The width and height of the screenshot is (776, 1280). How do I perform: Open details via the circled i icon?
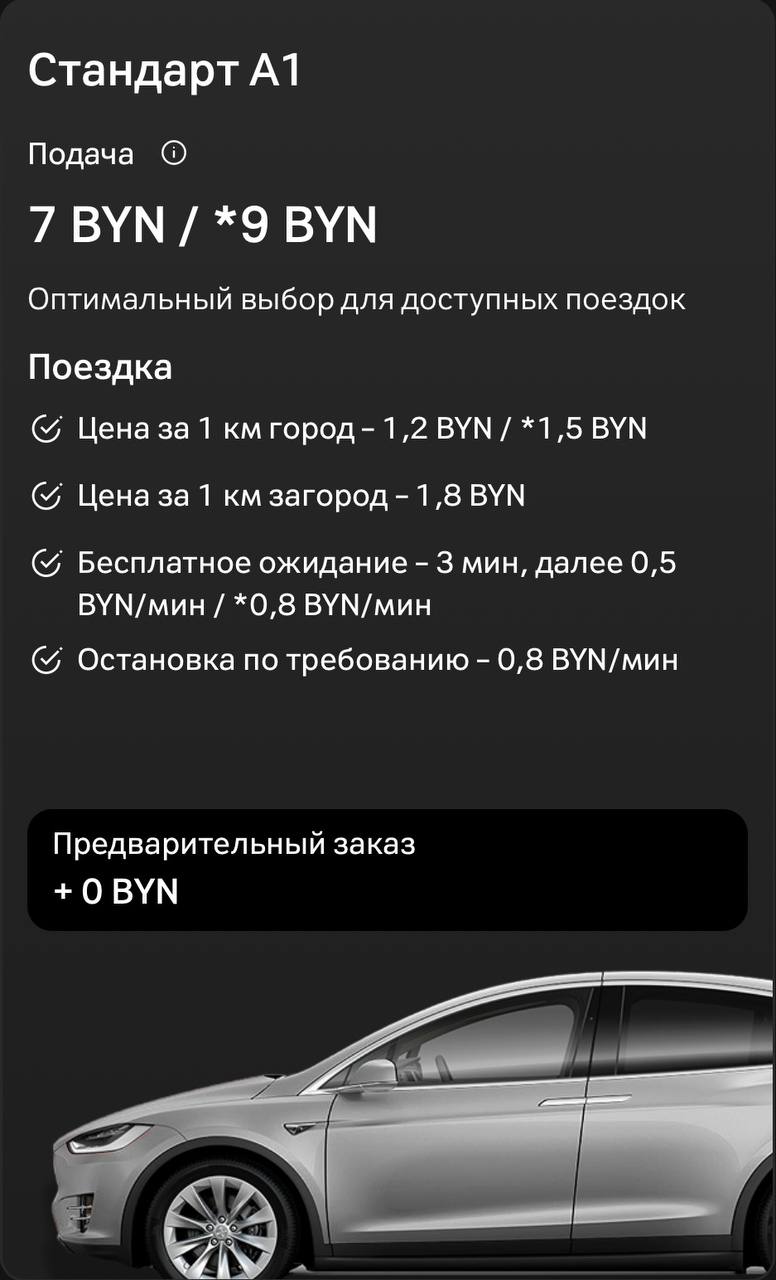(175, 154)
